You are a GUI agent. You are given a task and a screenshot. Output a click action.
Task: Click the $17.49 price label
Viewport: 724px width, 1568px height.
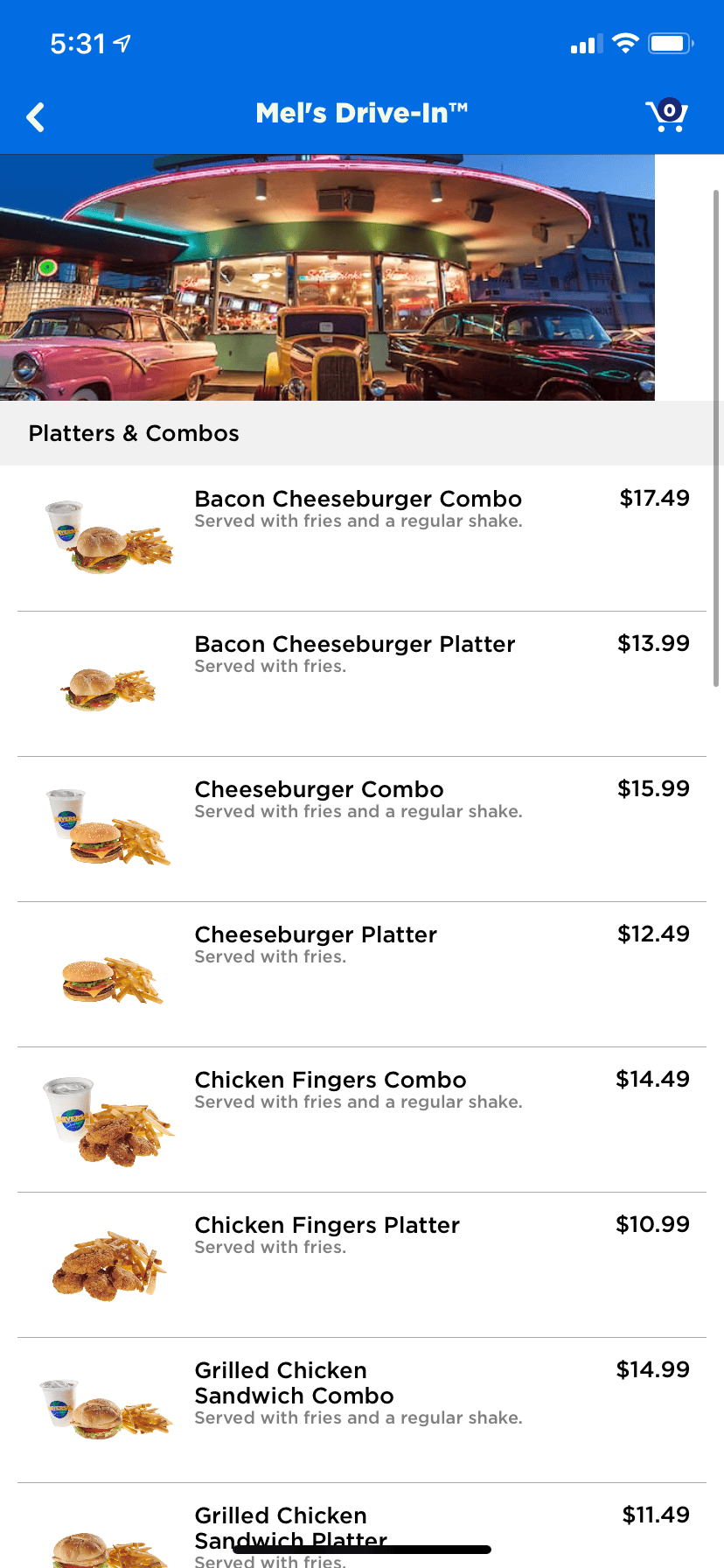pos(655,498)
